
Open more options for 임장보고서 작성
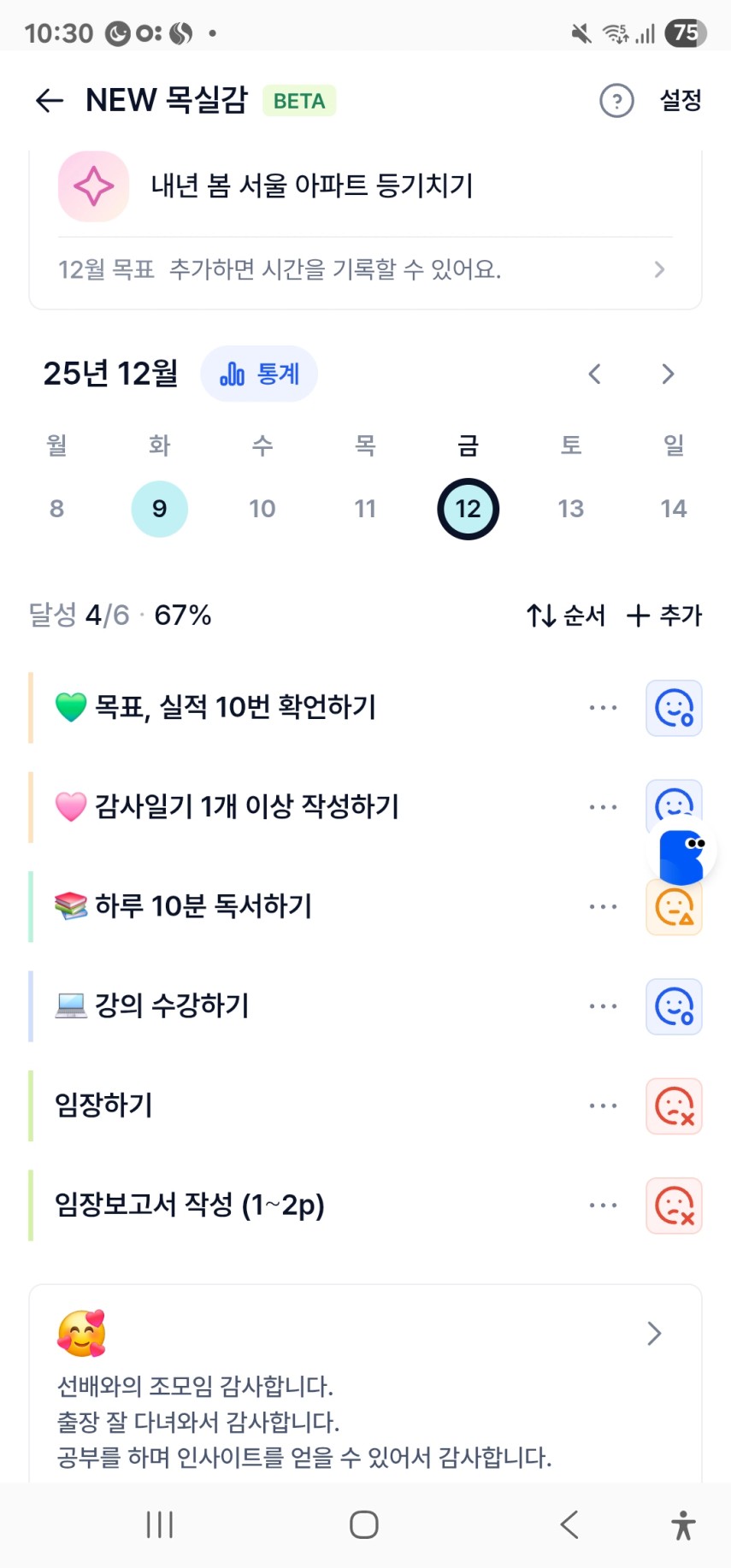(x=603, y=1205)
